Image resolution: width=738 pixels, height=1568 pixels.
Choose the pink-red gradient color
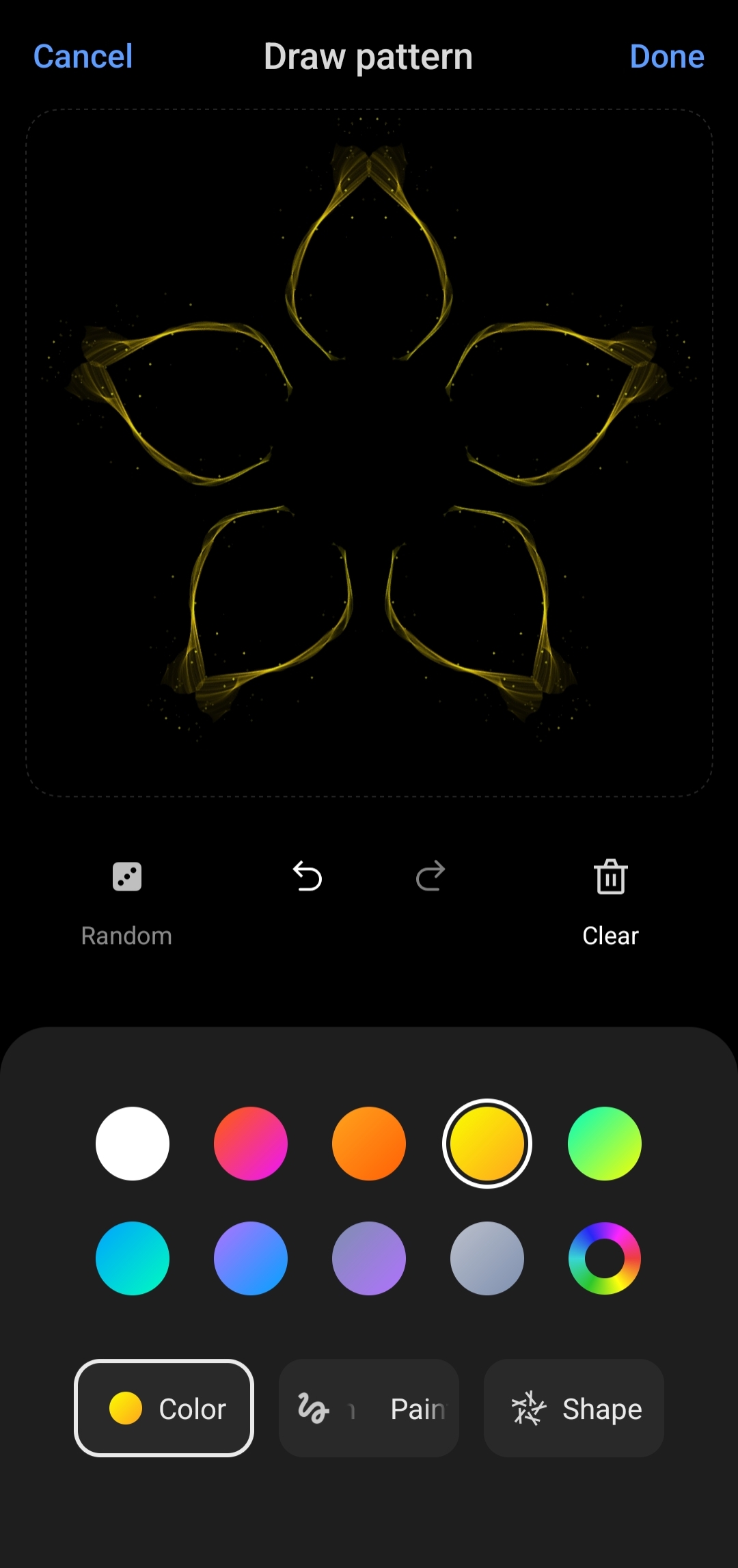(x=251, y=1144)
